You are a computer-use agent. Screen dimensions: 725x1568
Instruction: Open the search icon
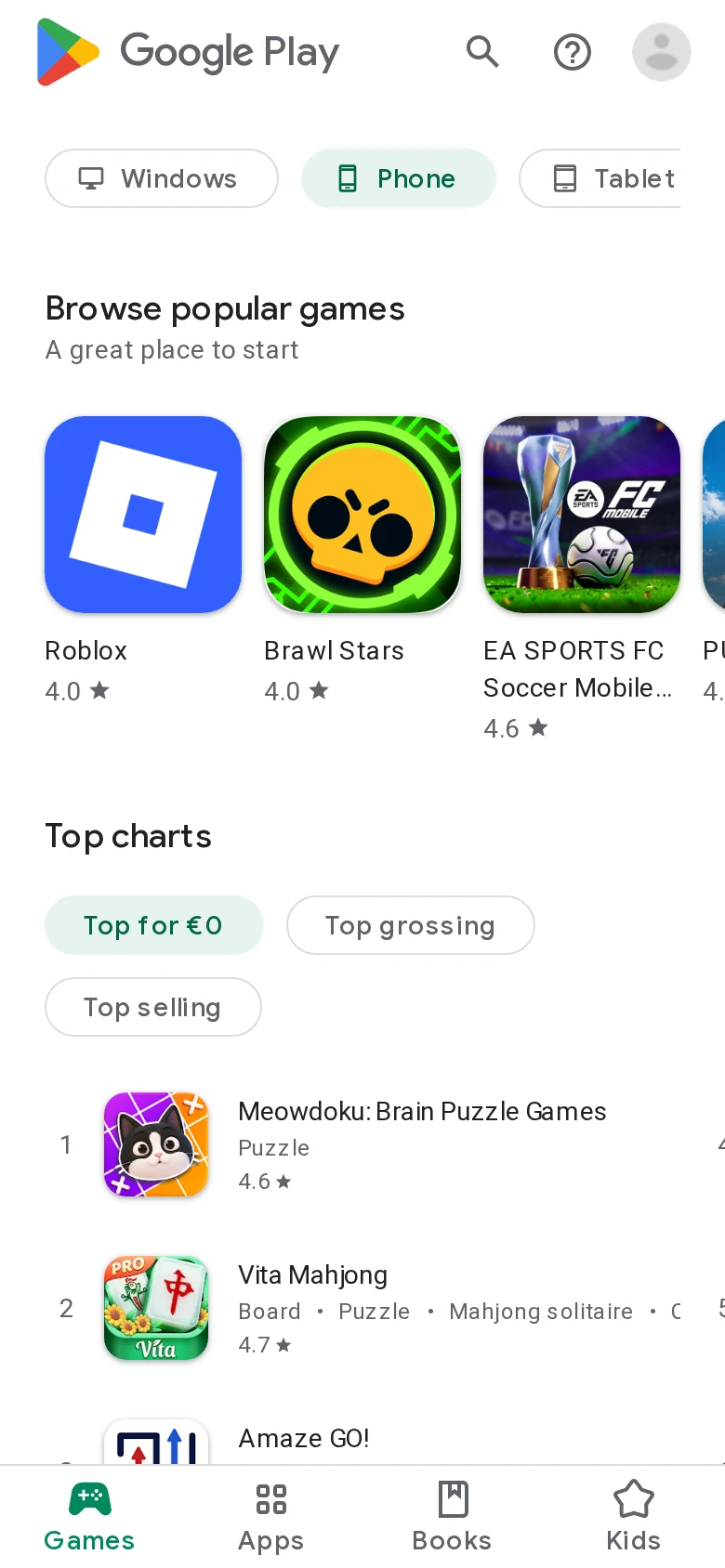click(x=482, y=52)
